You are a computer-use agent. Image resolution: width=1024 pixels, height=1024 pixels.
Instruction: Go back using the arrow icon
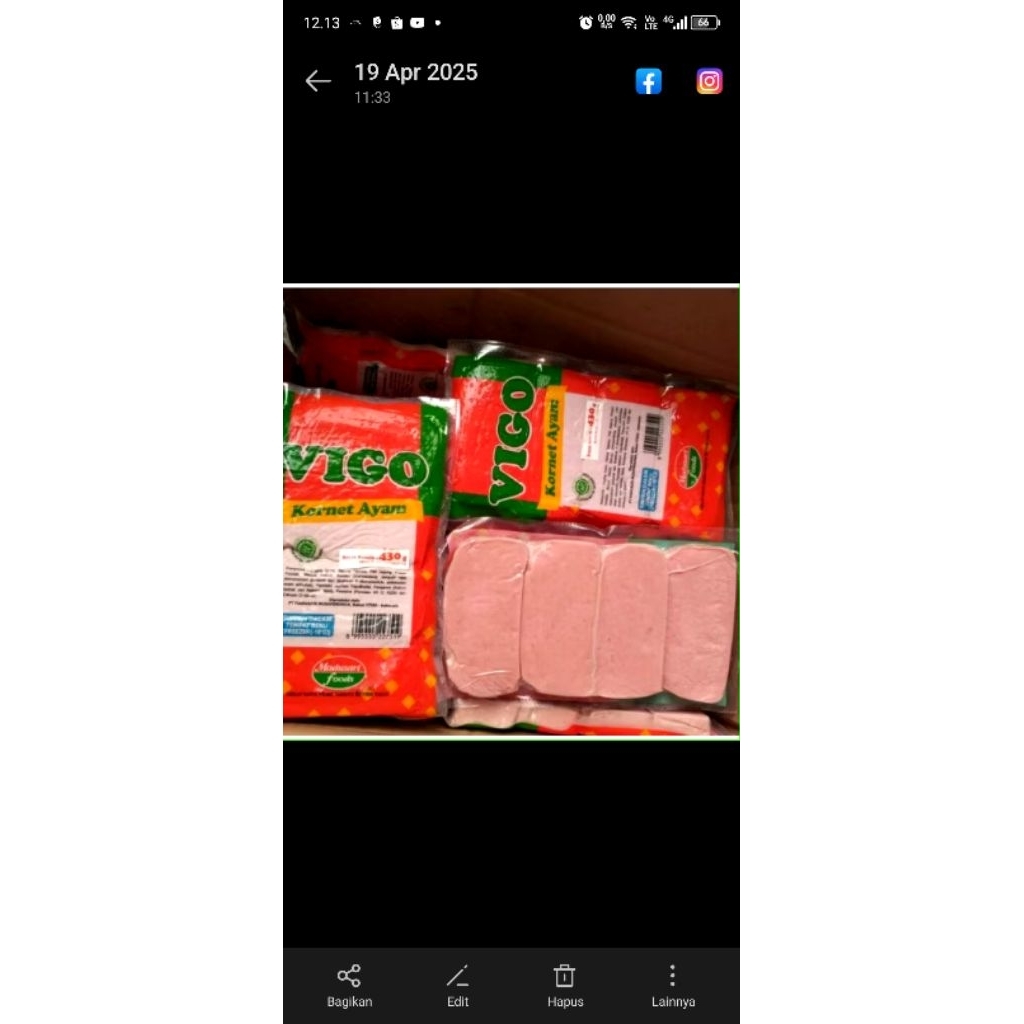(x=318, y=81)
